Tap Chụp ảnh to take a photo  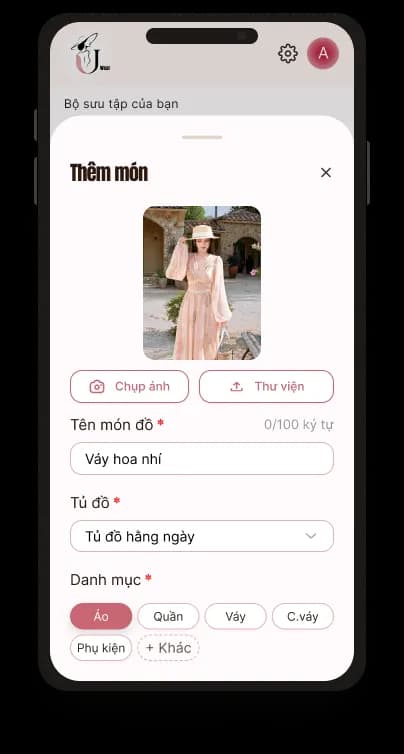129,387
